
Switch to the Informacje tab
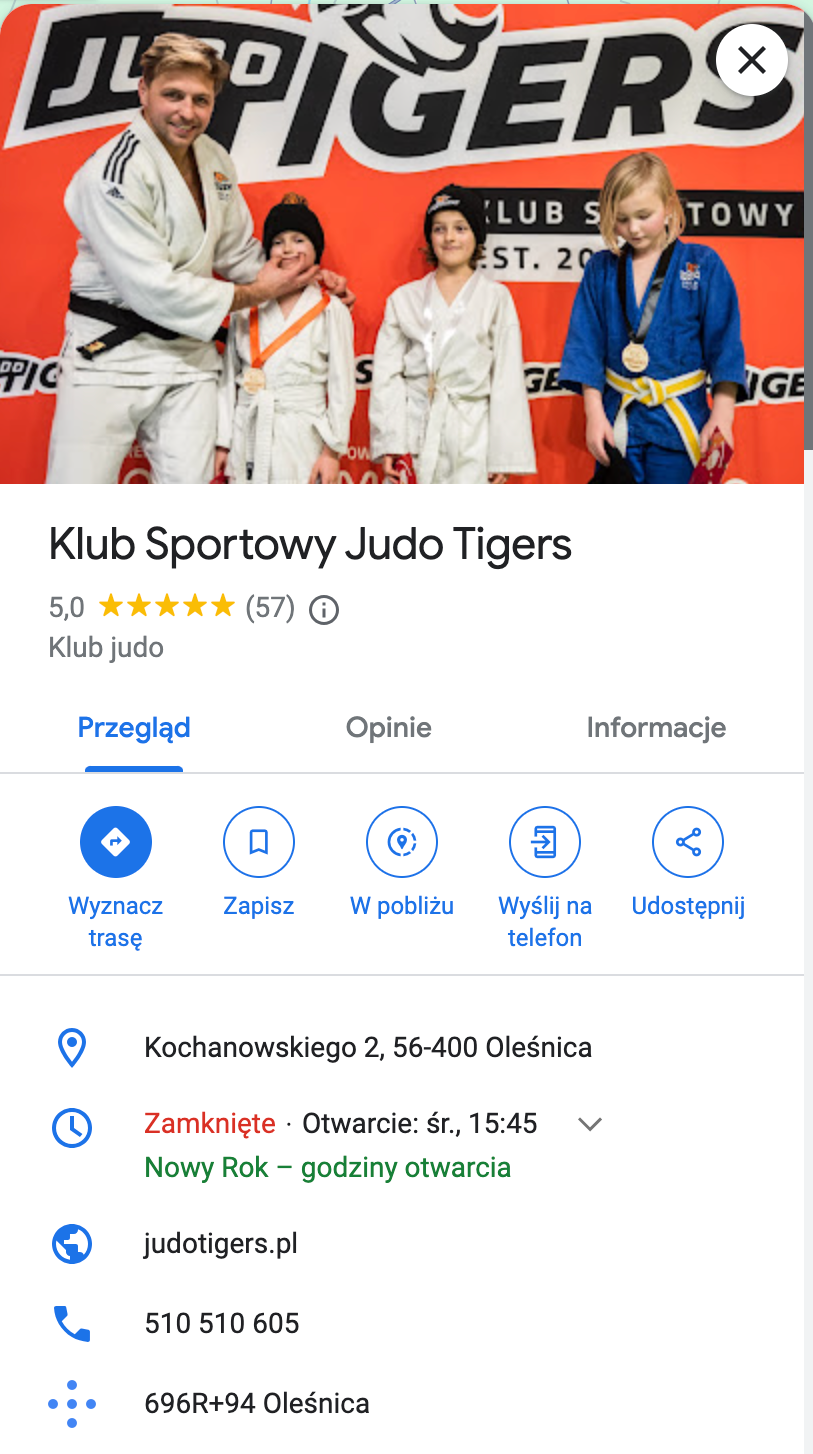click(x=656, y=727)
